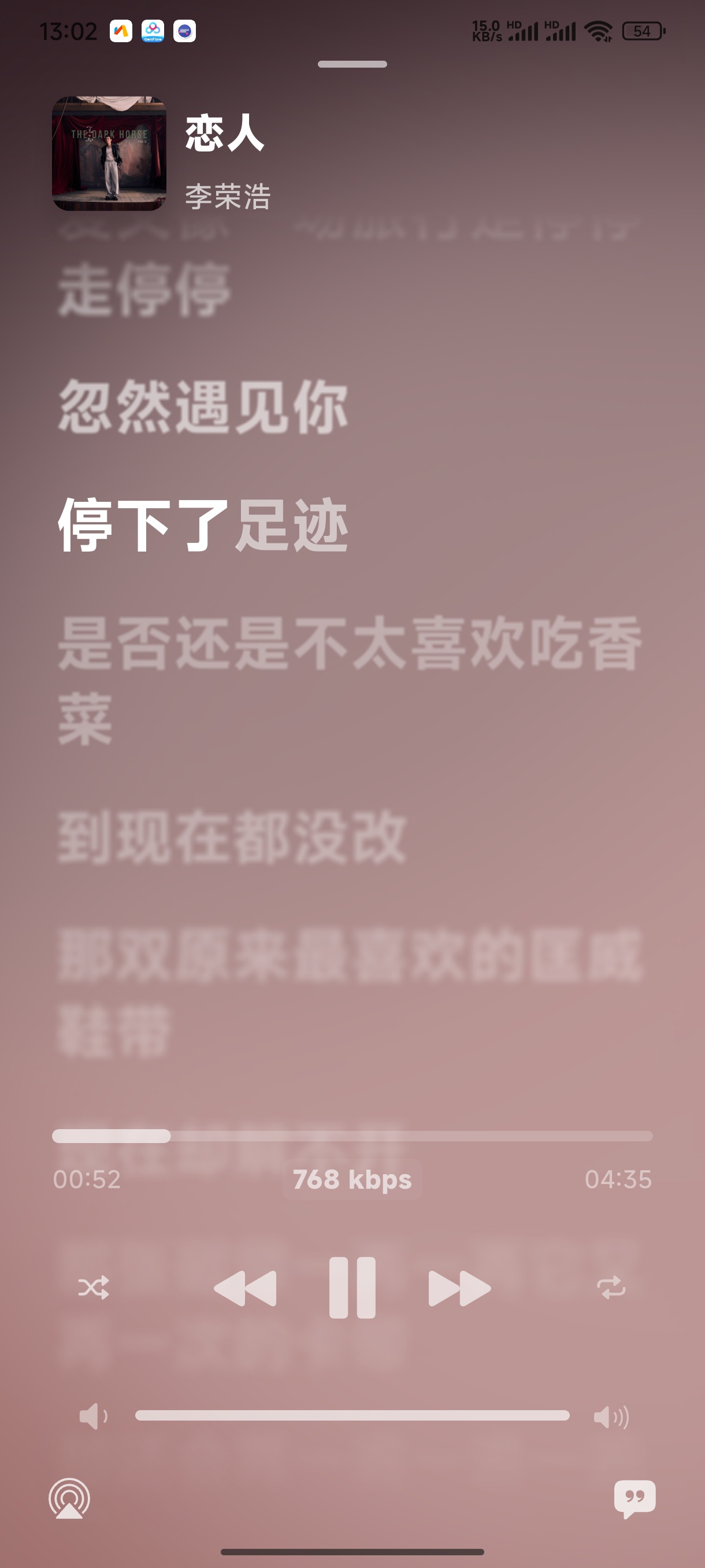Viewport: 705px width, 1568px height.
Task: Go back to the previous track
Action: (245, 1288)
